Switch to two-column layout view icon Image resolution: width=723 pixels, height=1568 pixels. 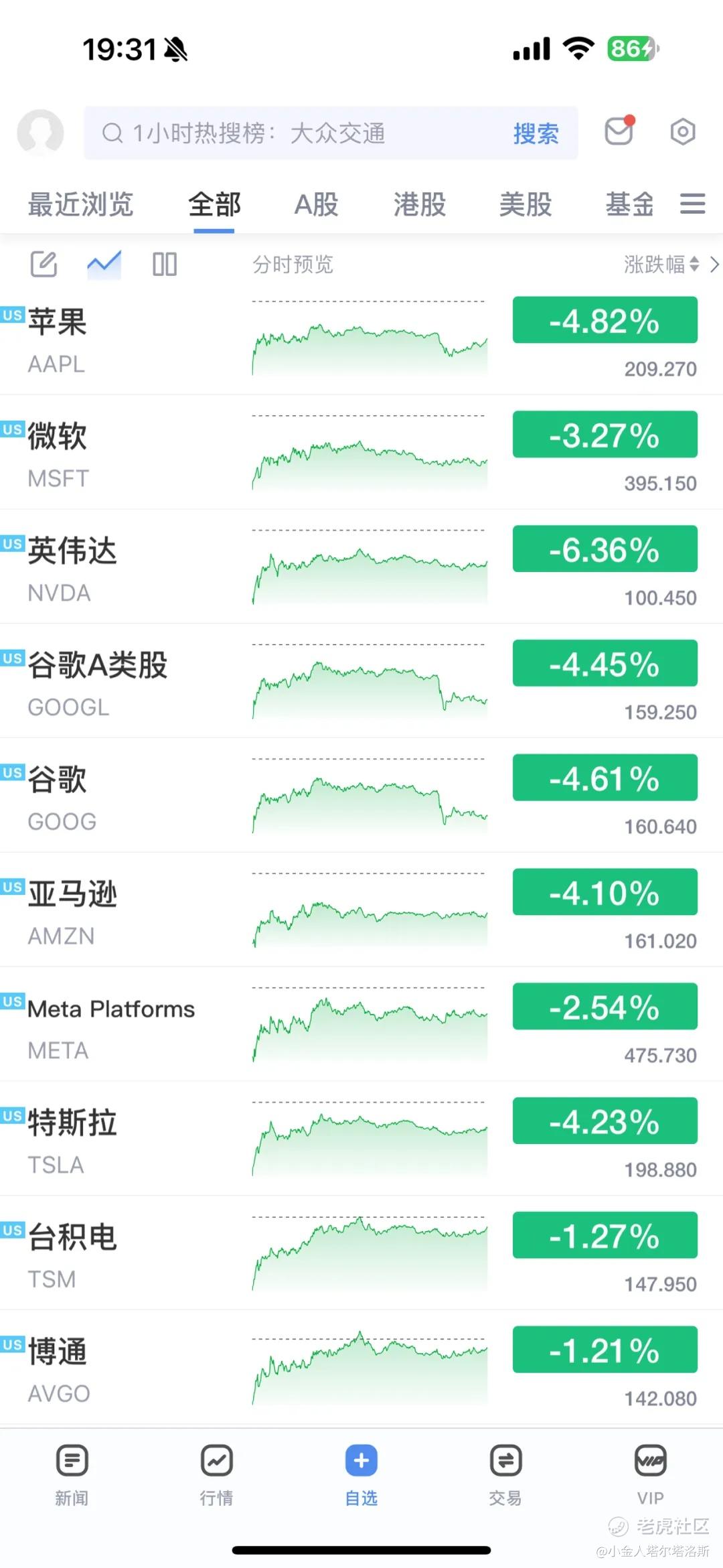(x=165, y=265)
